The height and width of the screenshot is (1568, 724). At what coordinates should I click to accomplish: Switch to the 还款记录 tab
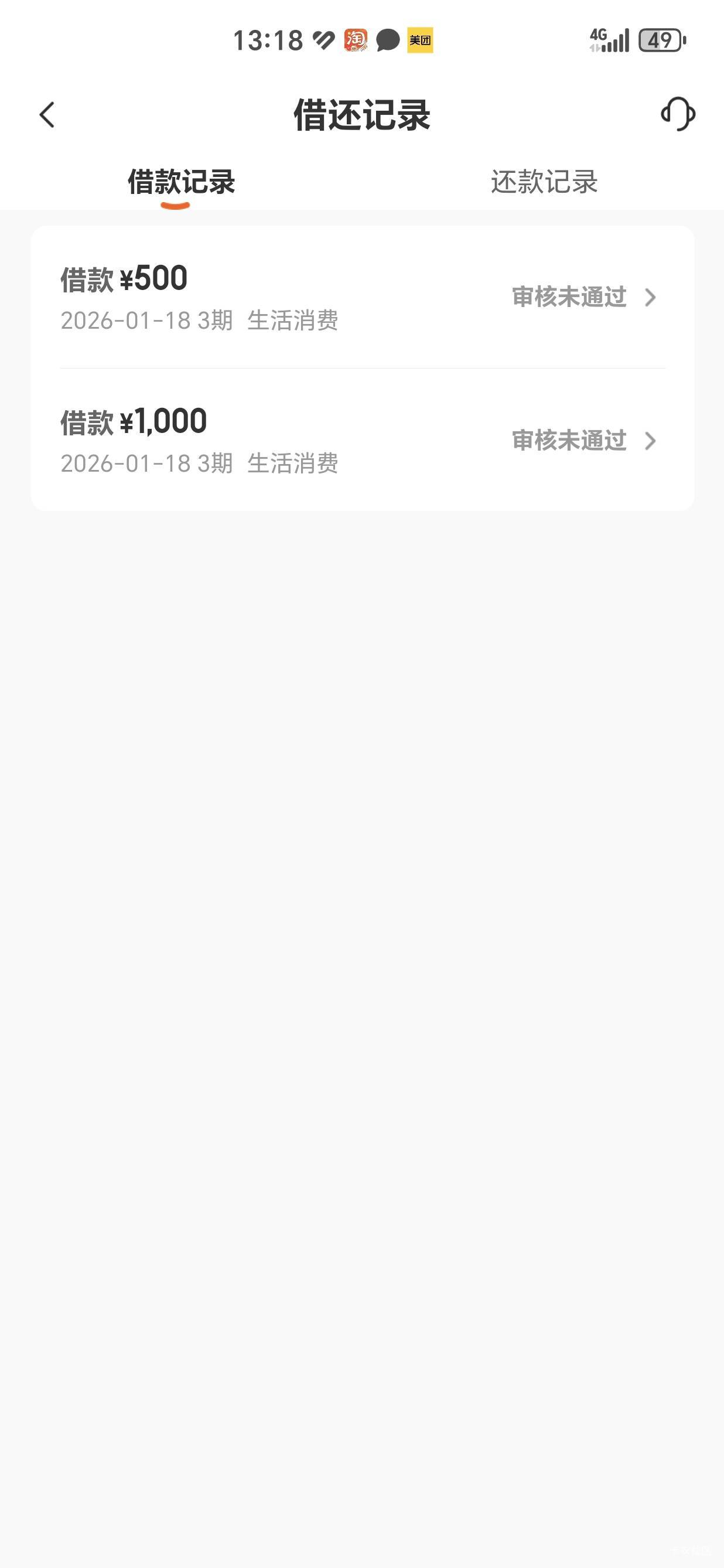click(544, 182)
